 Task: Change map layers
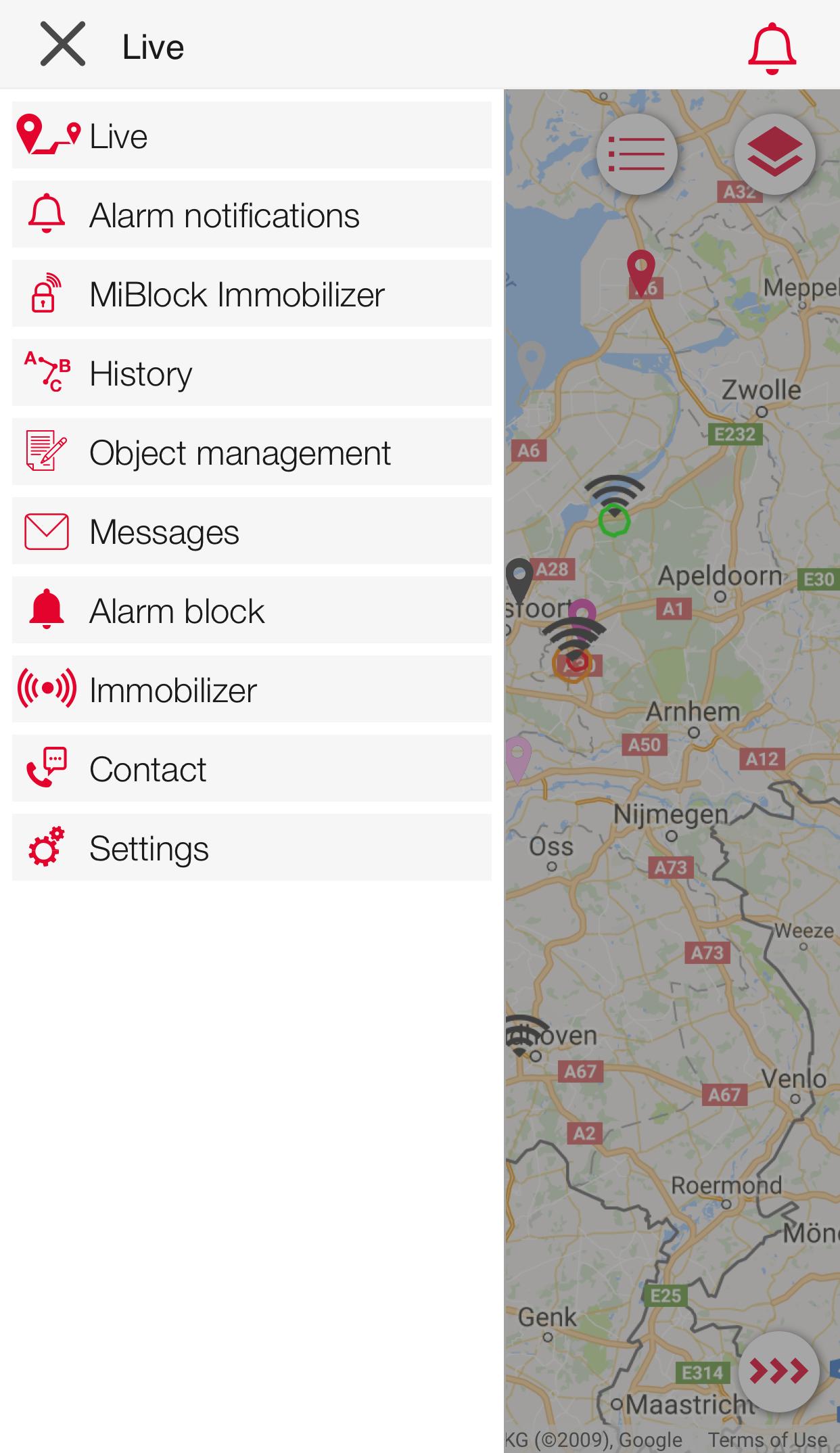pyautogui.click(x=775, y=154)
